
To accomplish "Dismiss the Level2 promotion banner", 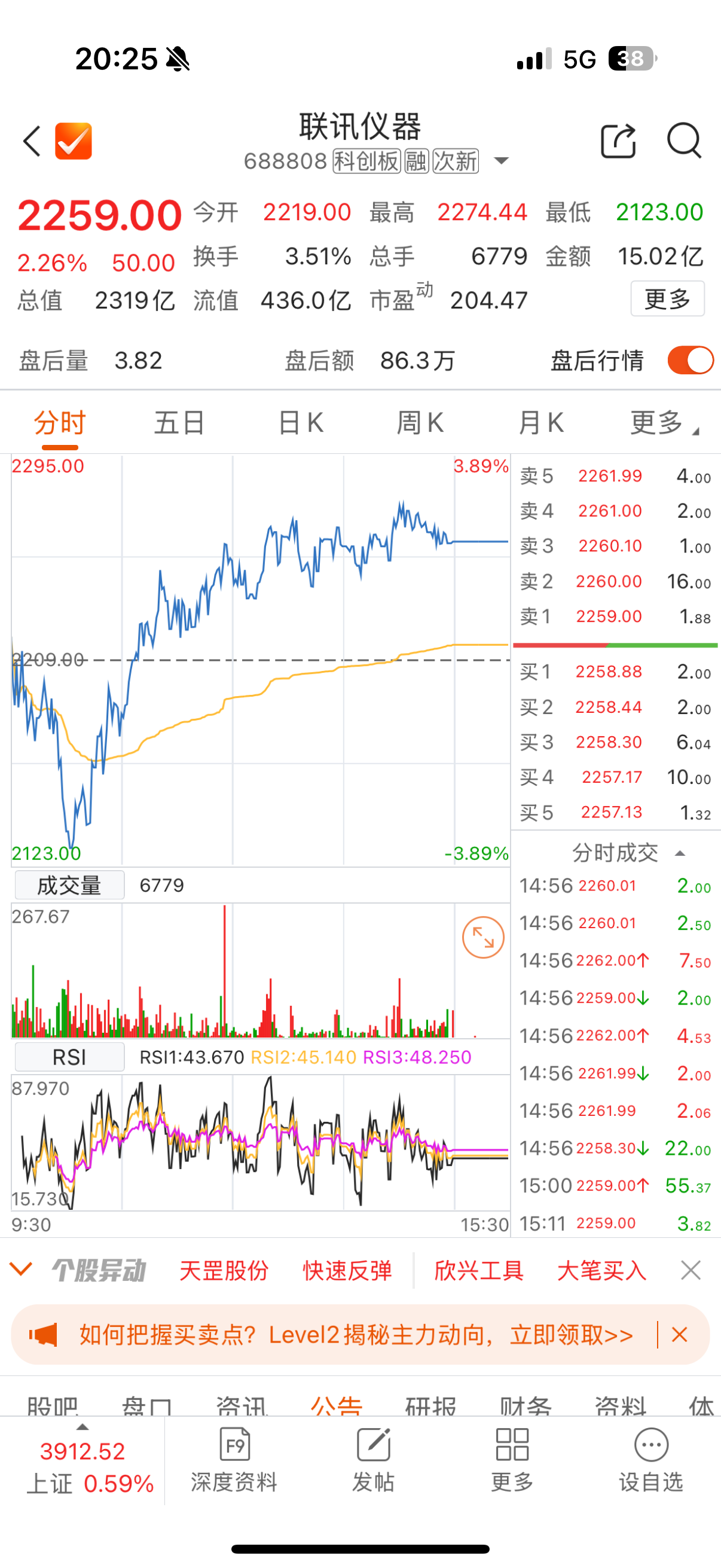I will pyautogui.click(x=679, y=1335).
